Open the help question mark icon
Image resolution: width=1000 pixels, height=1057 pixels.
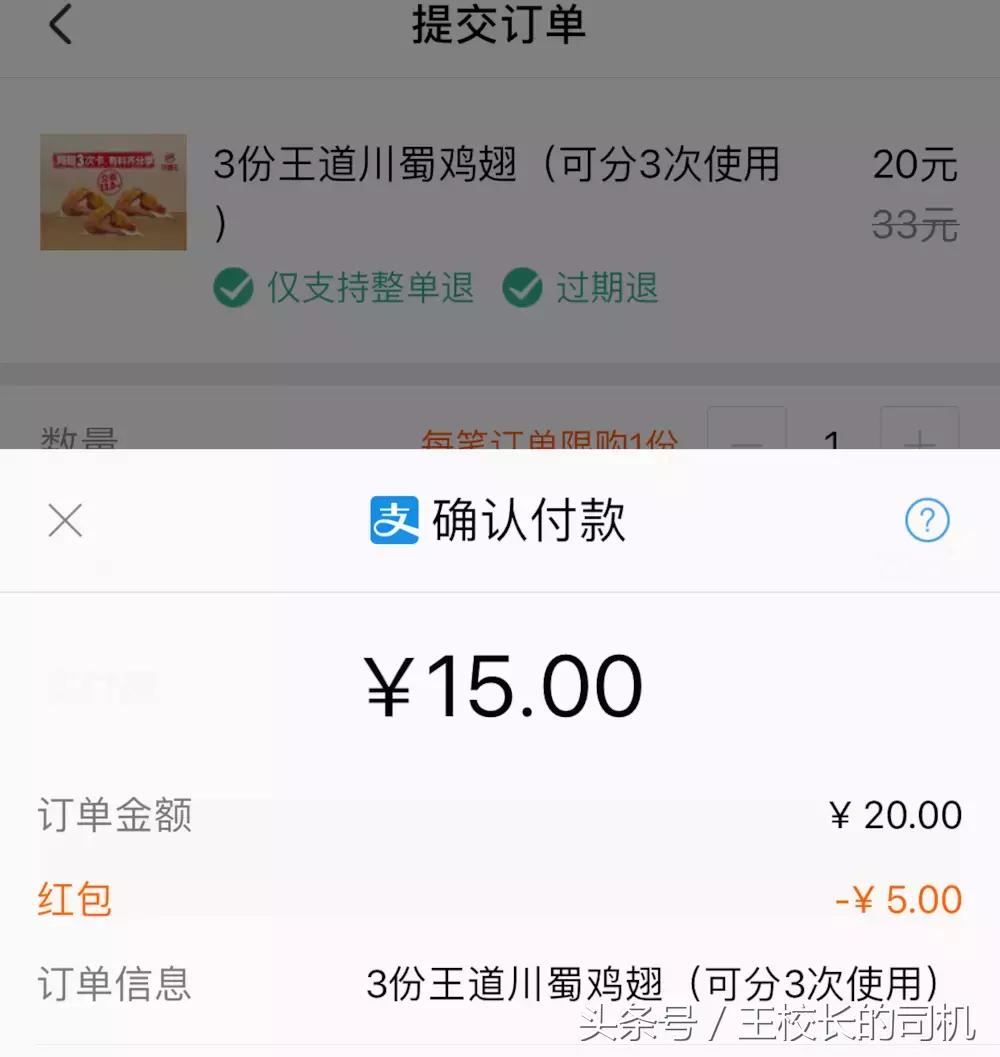pos(927,520)
